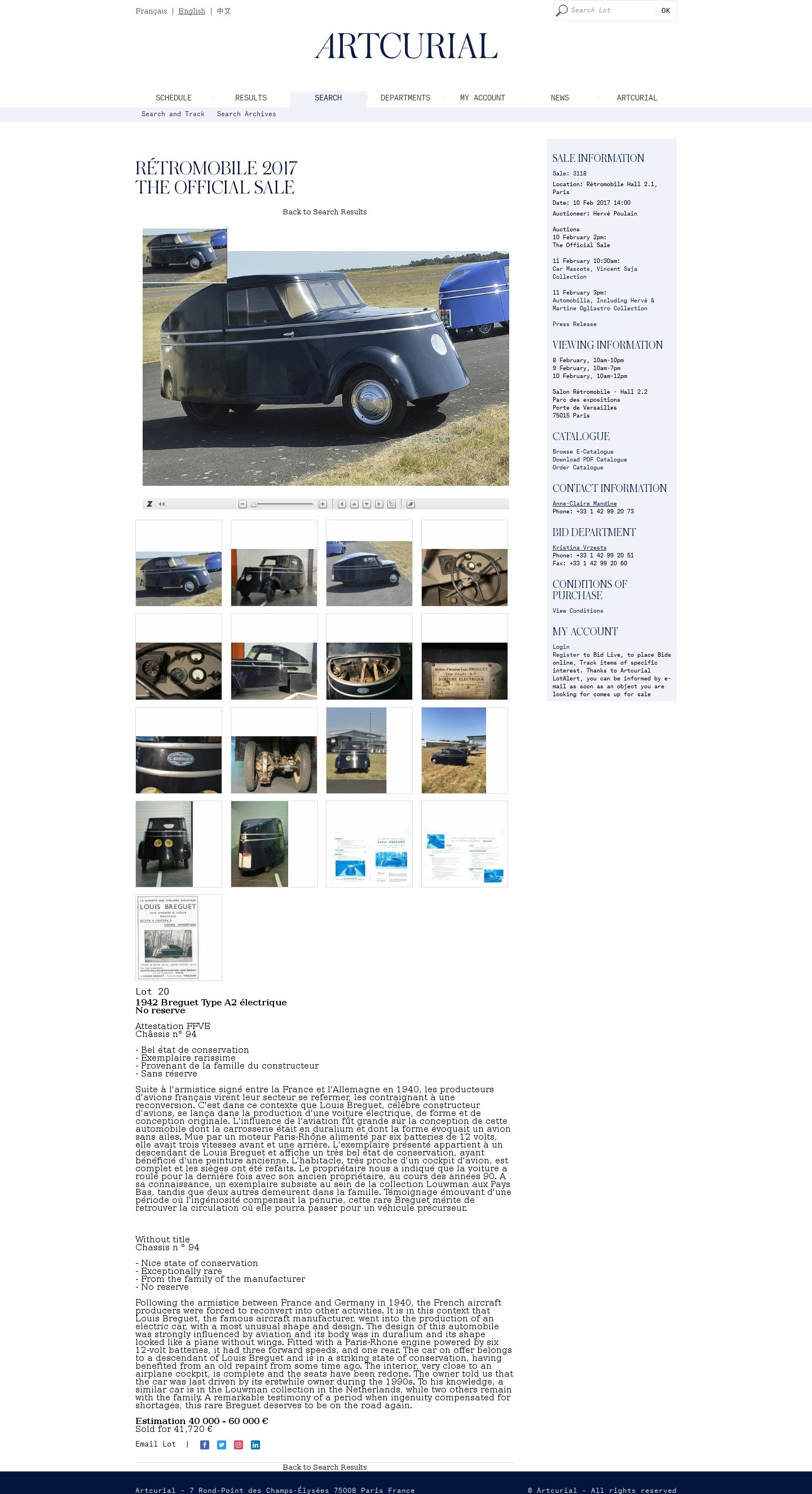Contact Anne-Claire Mandine
The height and width of the screenshot is (1494, 812).
(584, 503)
